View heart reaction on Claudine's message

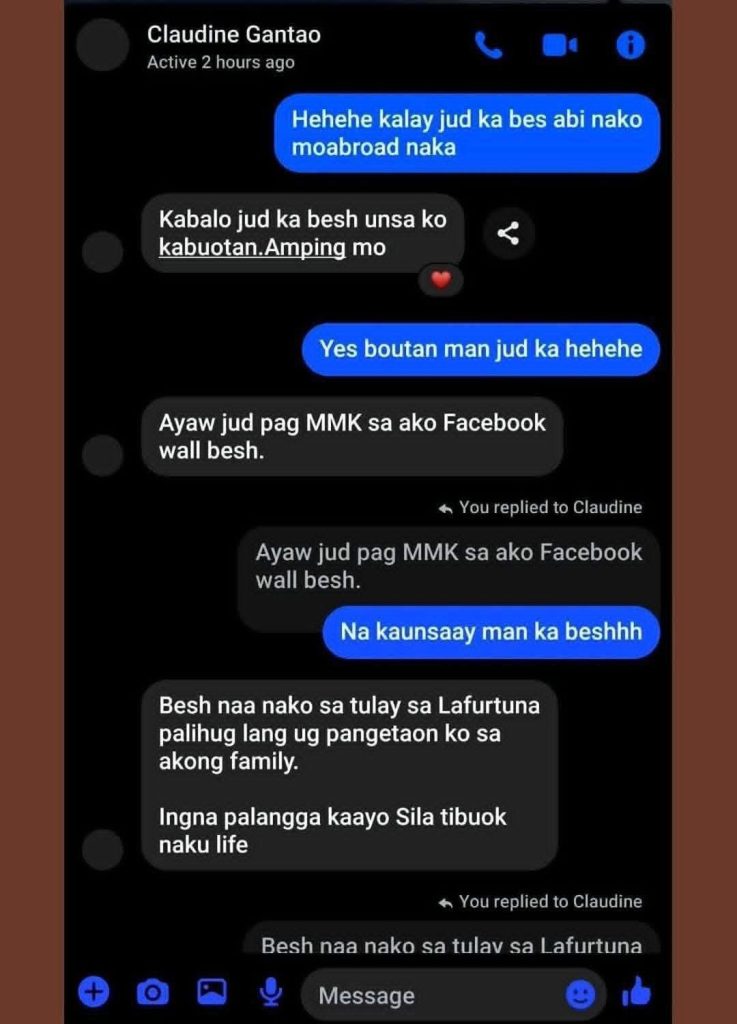click(441, 280)
